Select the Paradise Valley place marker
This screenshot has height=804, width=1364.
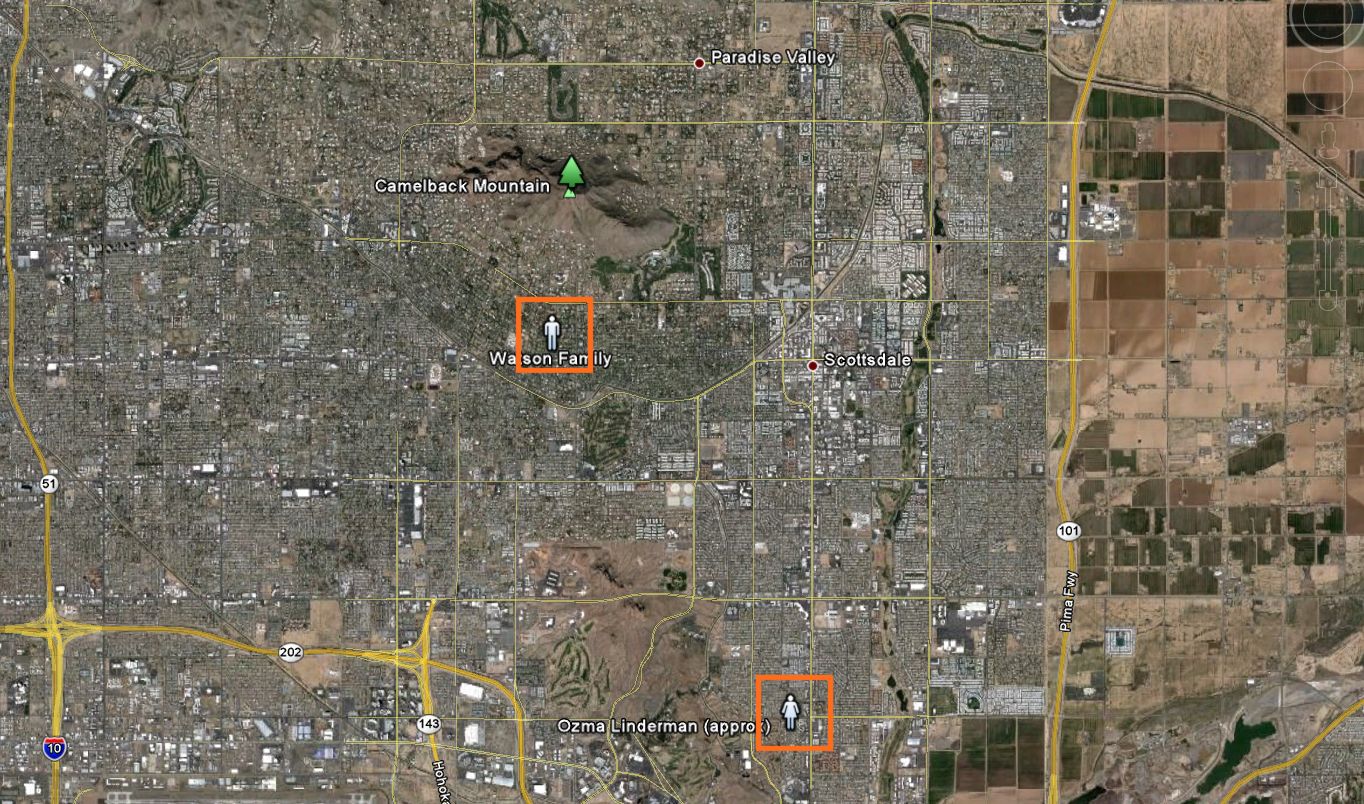click(x=700, y=63)
